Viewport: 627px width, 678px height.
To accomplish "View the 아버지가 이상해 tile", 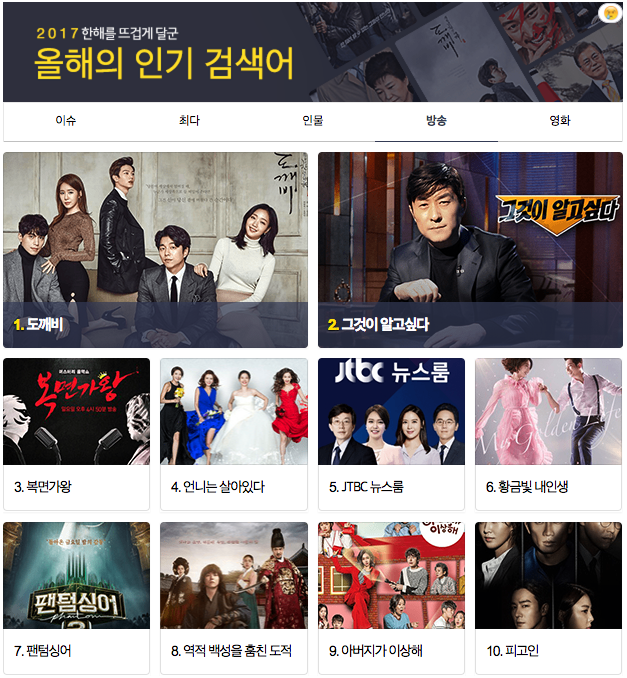I will click(x=391, y=597).
